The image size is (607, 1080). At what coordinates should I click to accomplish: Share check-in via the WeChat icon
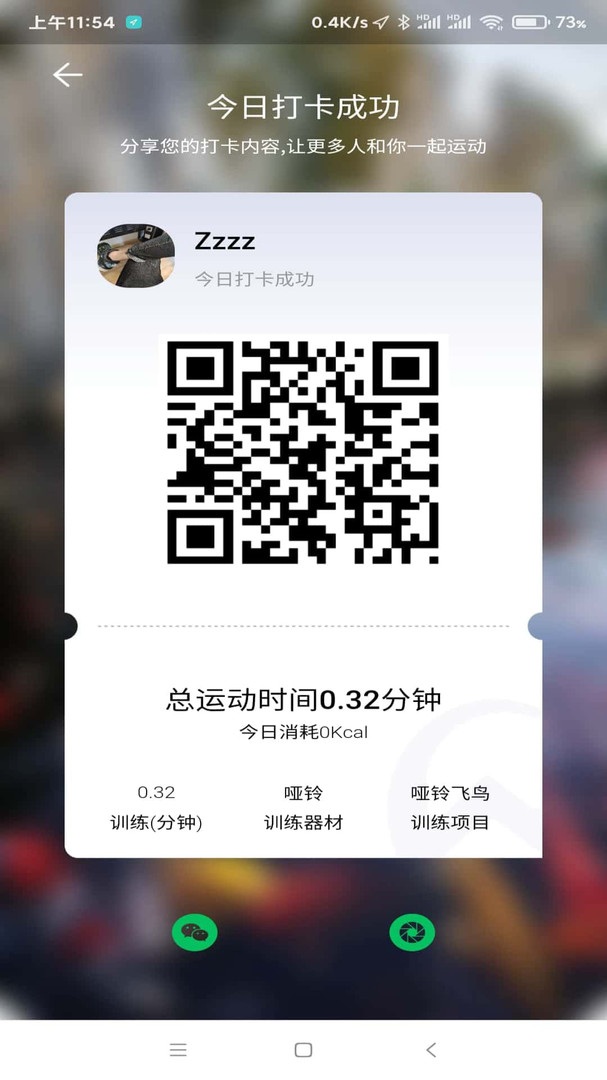tap(194, 933)
